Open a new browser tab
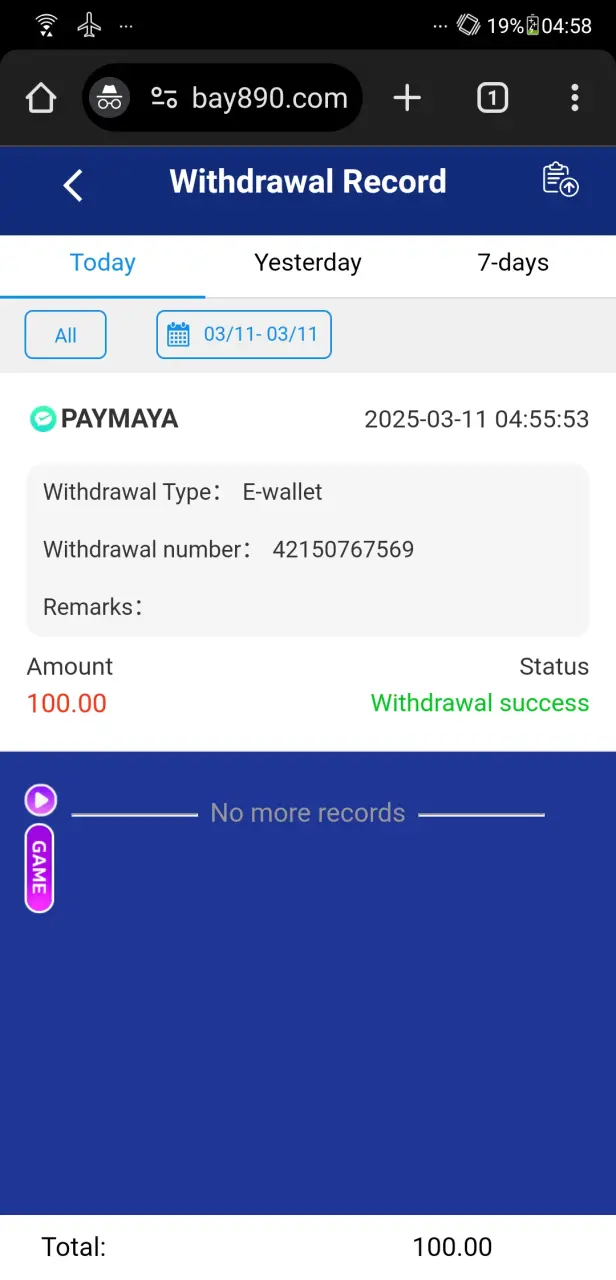 [x=407, y=98]
